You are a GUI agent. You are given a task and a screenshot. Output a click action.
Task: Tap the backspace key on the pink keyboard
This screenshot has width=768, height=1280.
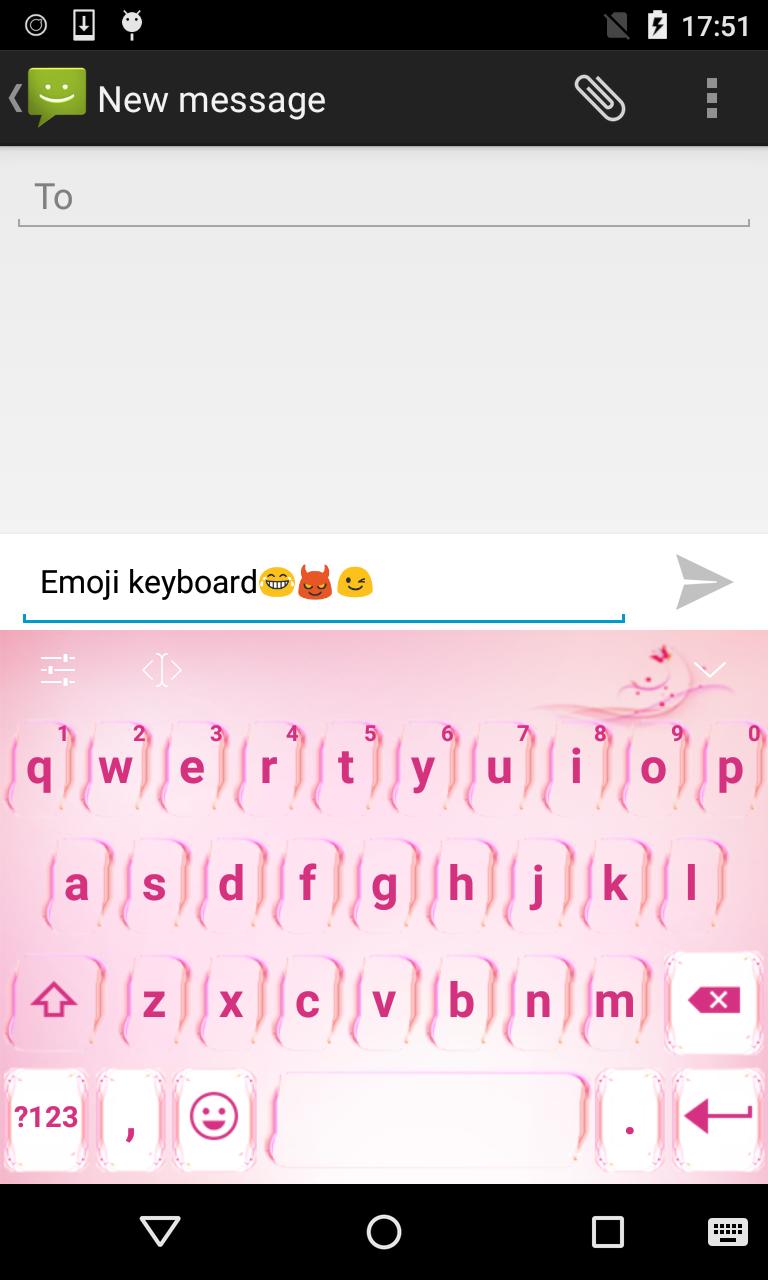(713, 1000)
